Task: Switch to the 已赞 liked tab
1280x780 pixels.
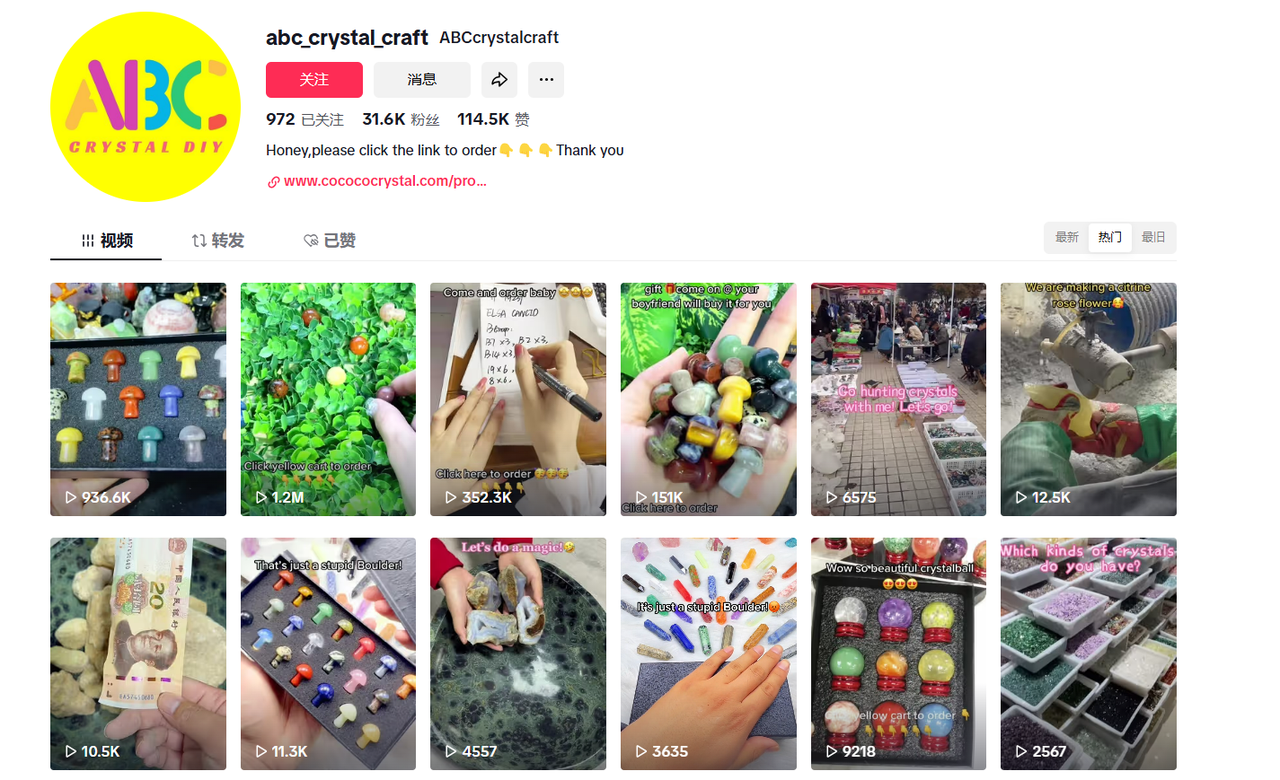Action: pyautogui.click(x=329, y=240)
